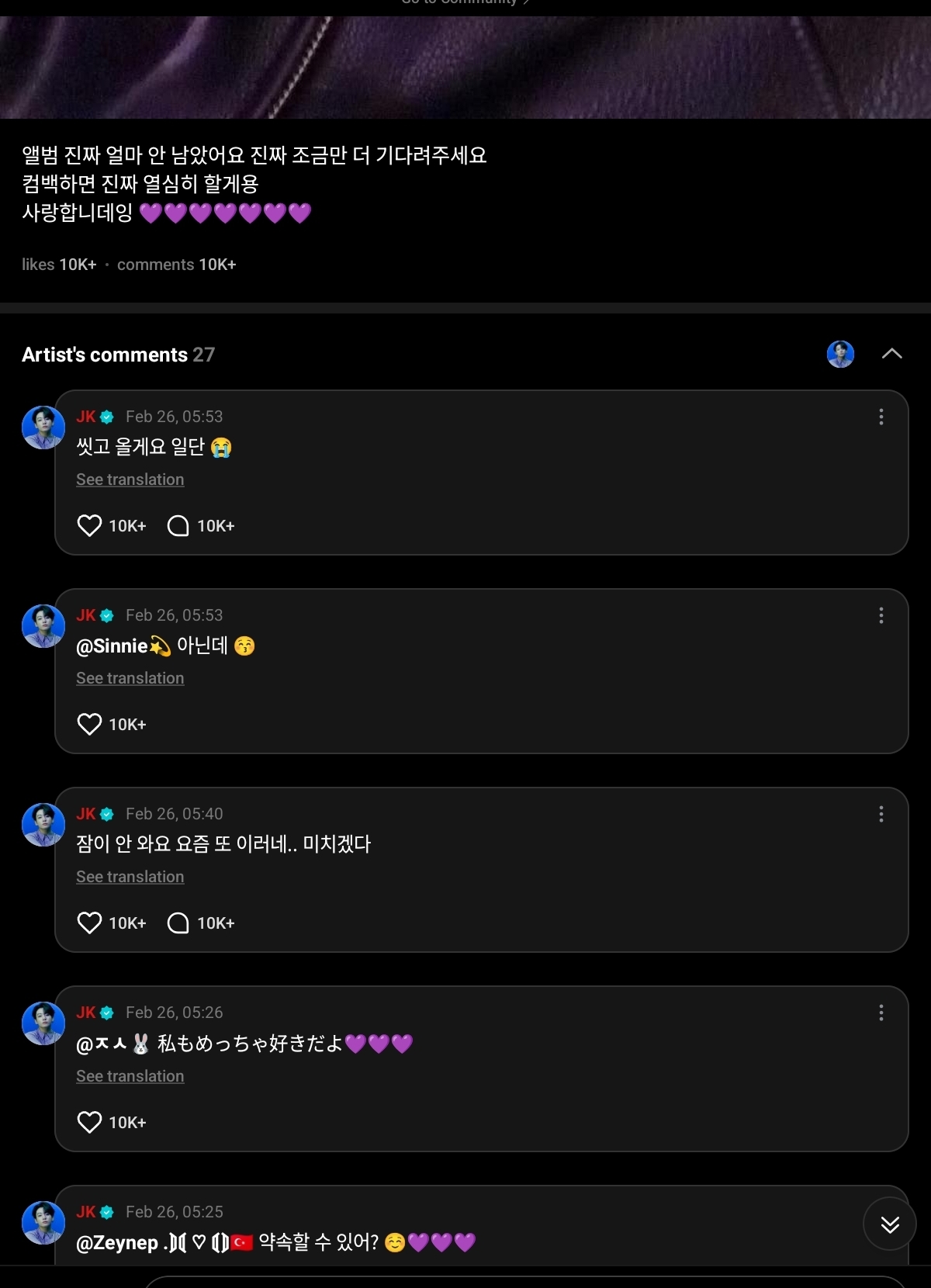
Task: View replies to the 씻고 올게요 comment
Action: click(x=178, y=526)
